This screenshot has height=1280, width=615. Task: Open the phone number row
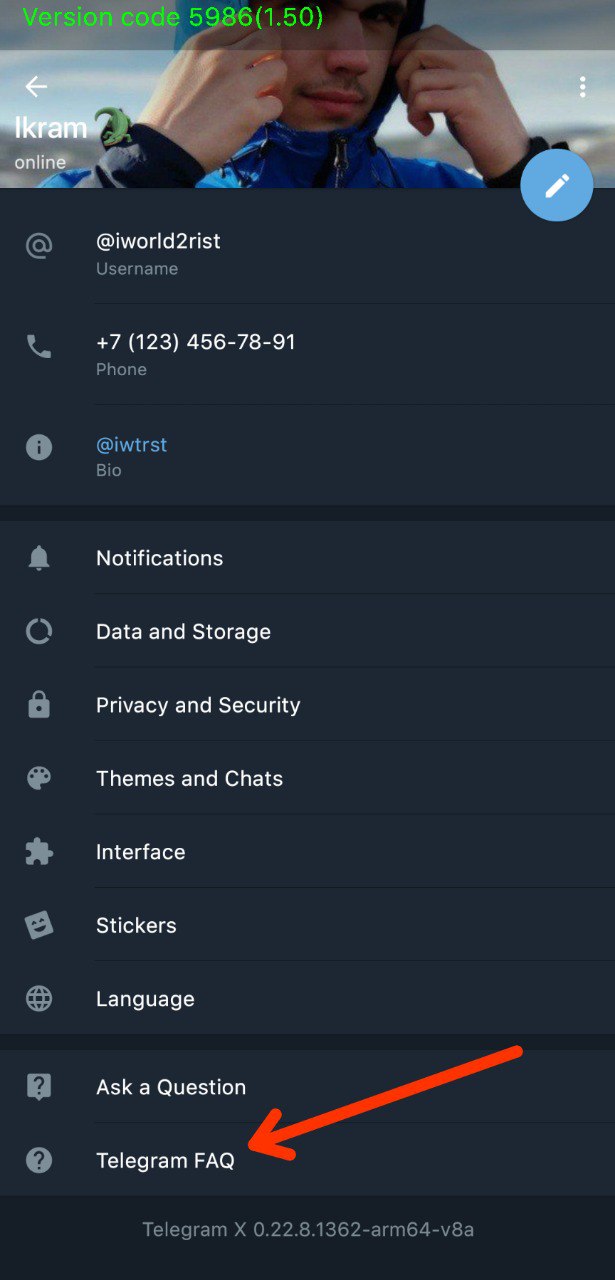307,354
